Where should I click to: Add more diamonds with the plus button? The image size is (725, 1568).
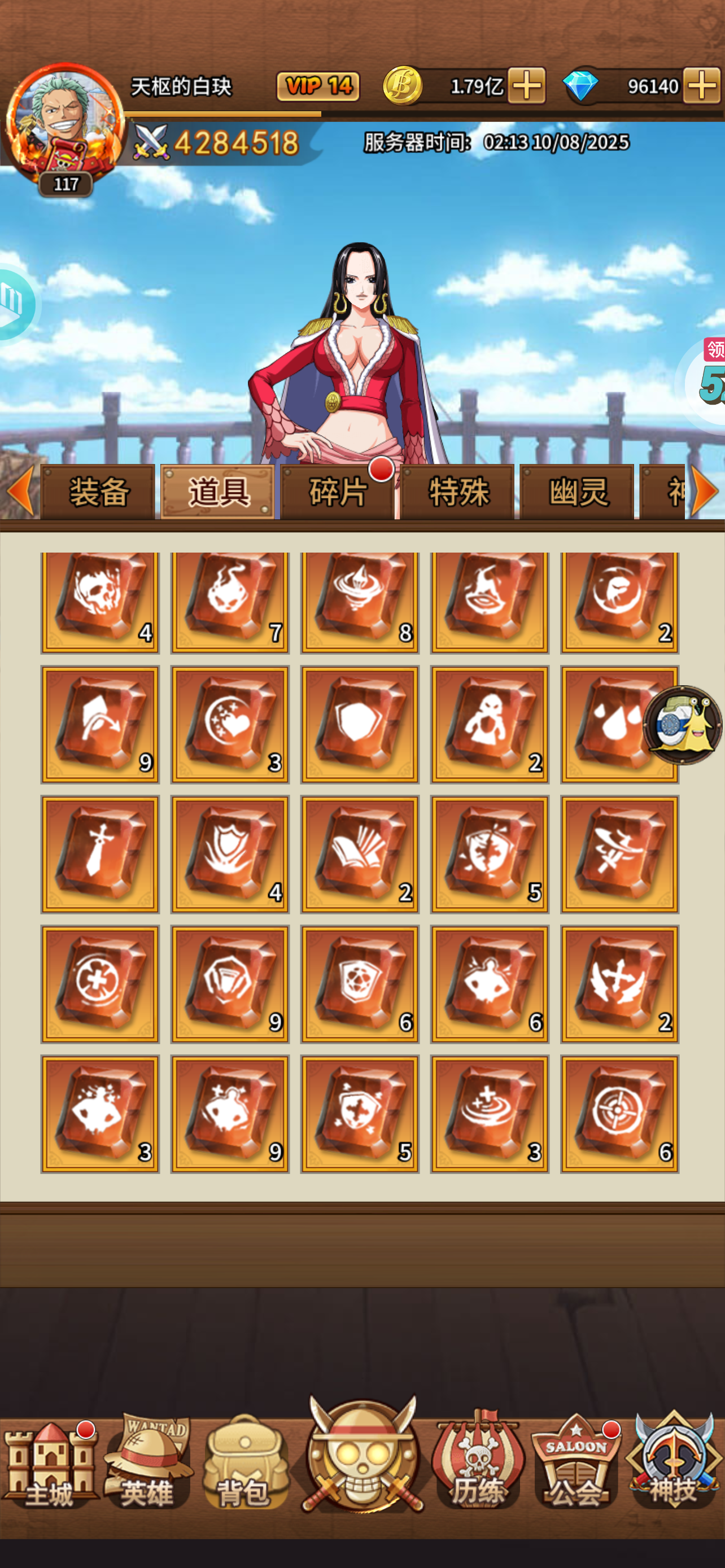702,86
